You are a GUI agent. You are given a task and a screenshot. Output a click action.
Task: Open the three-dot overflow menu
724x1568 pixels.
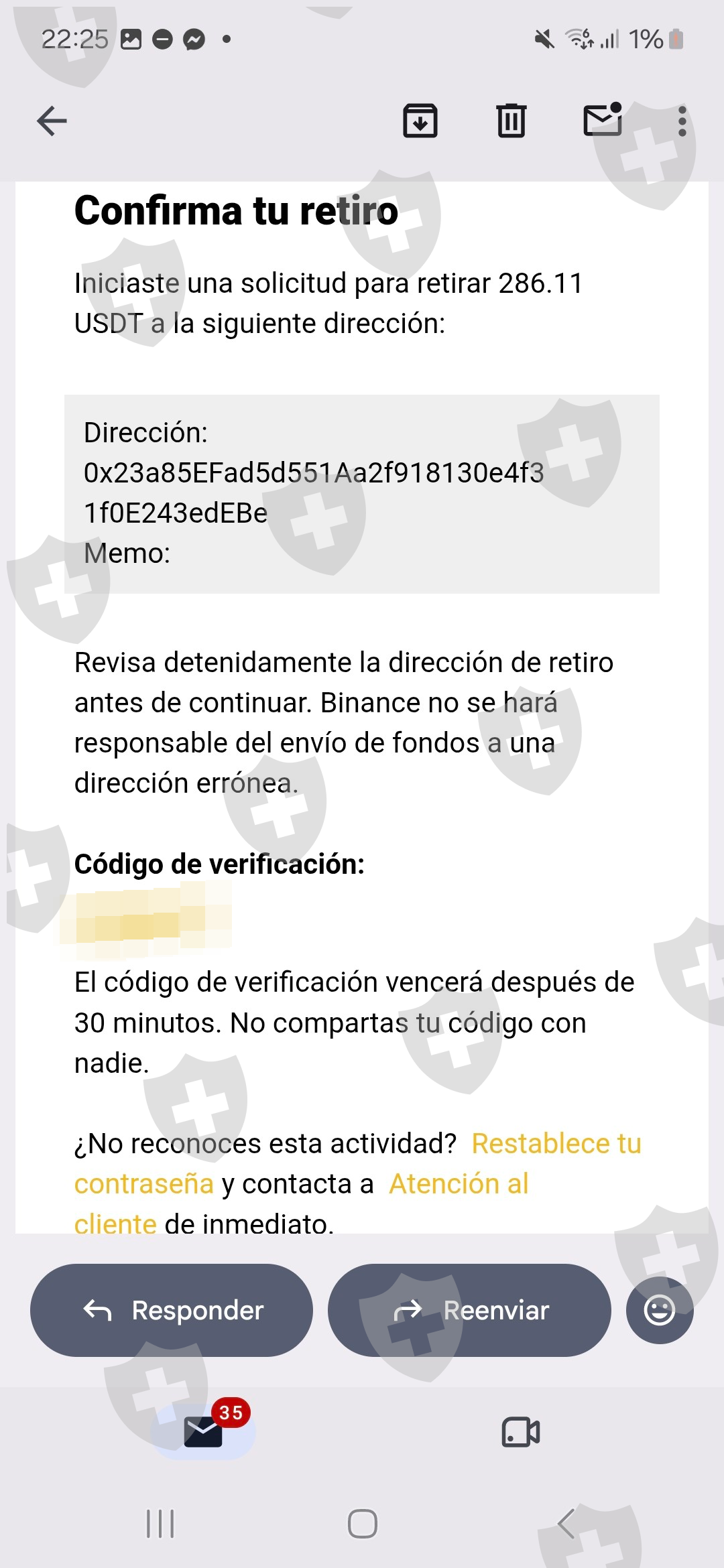(682, 121)
